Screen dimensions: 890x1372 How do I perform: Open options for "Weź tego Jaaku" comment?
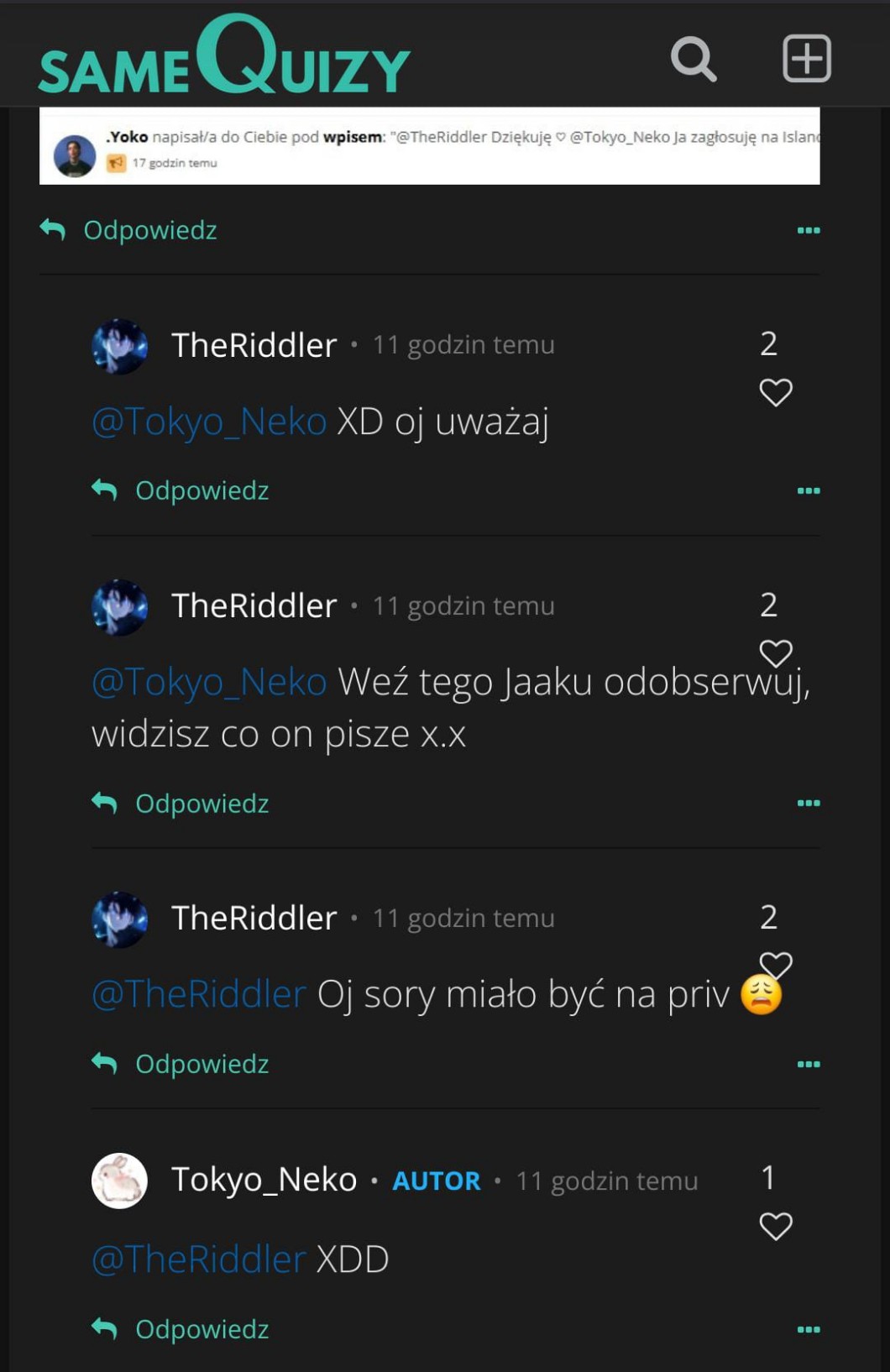click(x=808, y=804)
